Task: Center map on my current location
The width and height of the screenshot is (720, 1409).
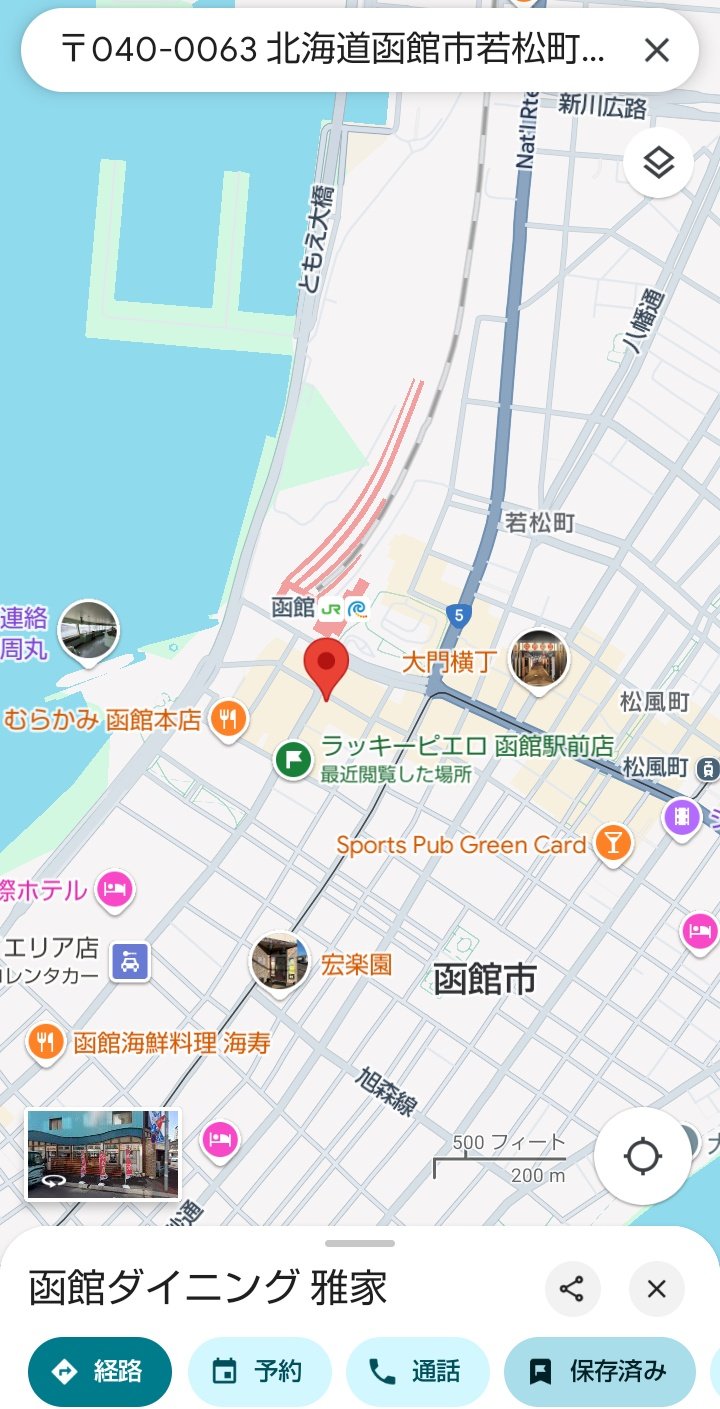Action: [642, 1156]
